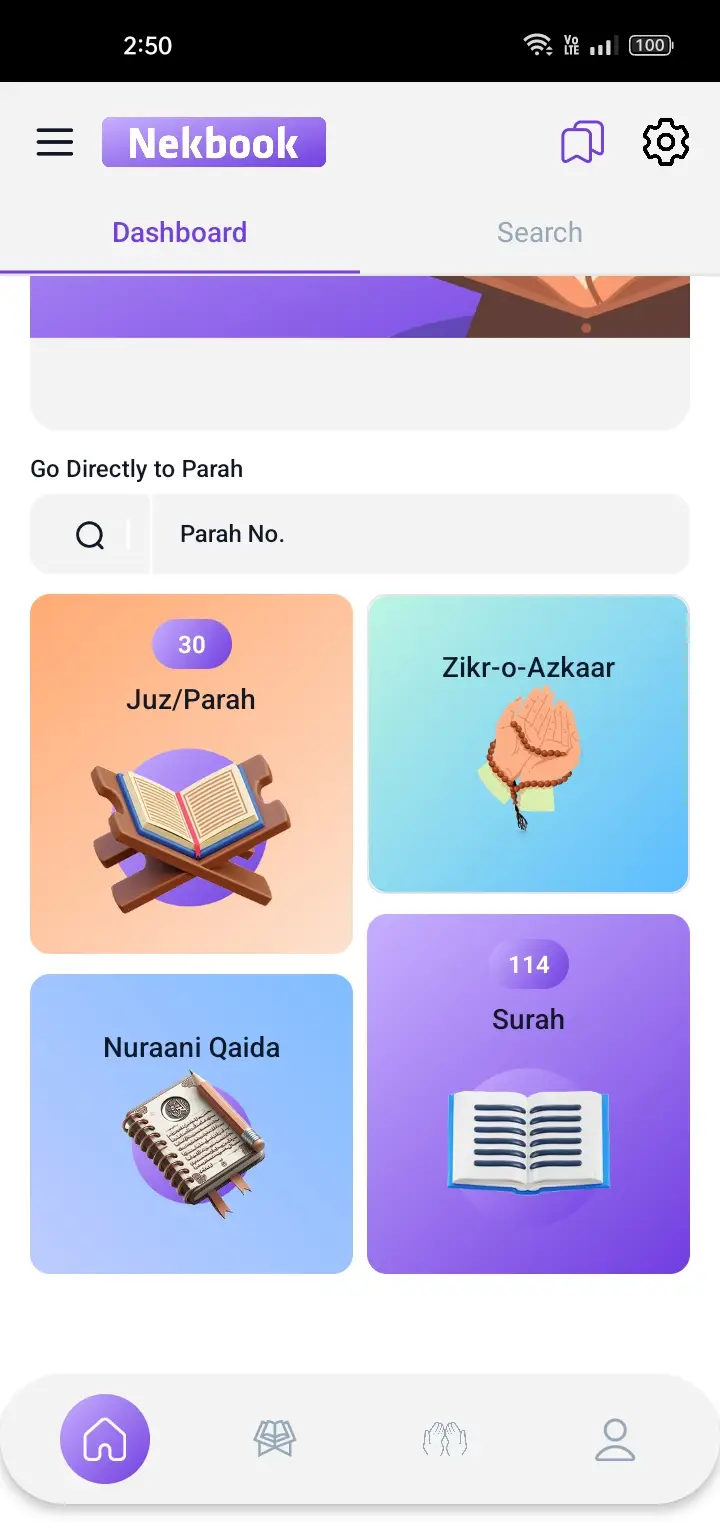This screenshot has height=1522, width=720.
Task: Stay on the Dashboard tab
Action: [x=179, y=231]
